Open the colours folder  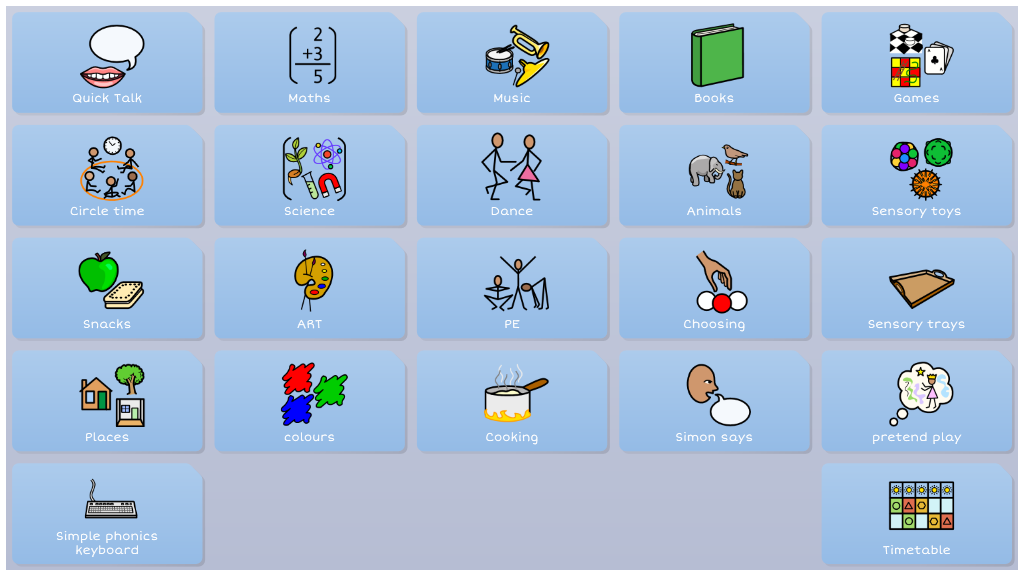pos(310,401)
